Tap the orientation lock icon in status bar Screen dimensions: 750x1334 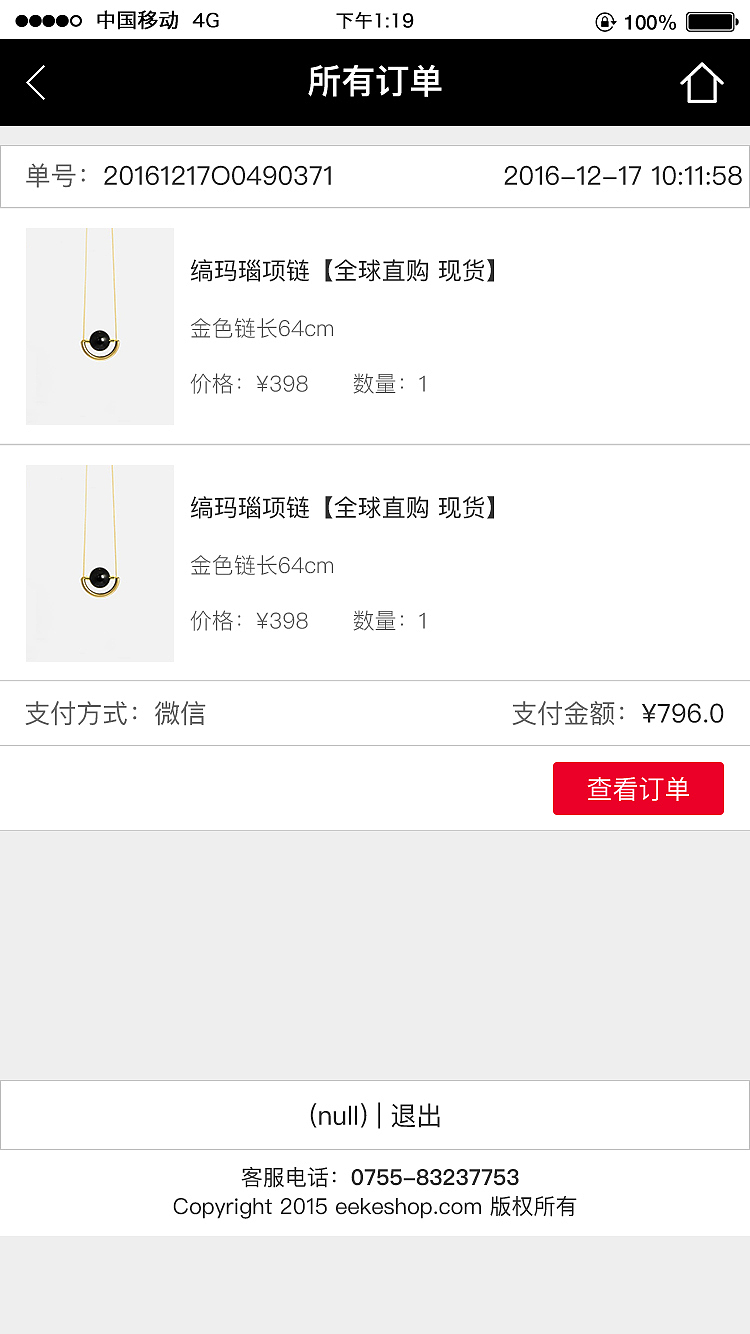pyautogui.click(x=606, y=20)
